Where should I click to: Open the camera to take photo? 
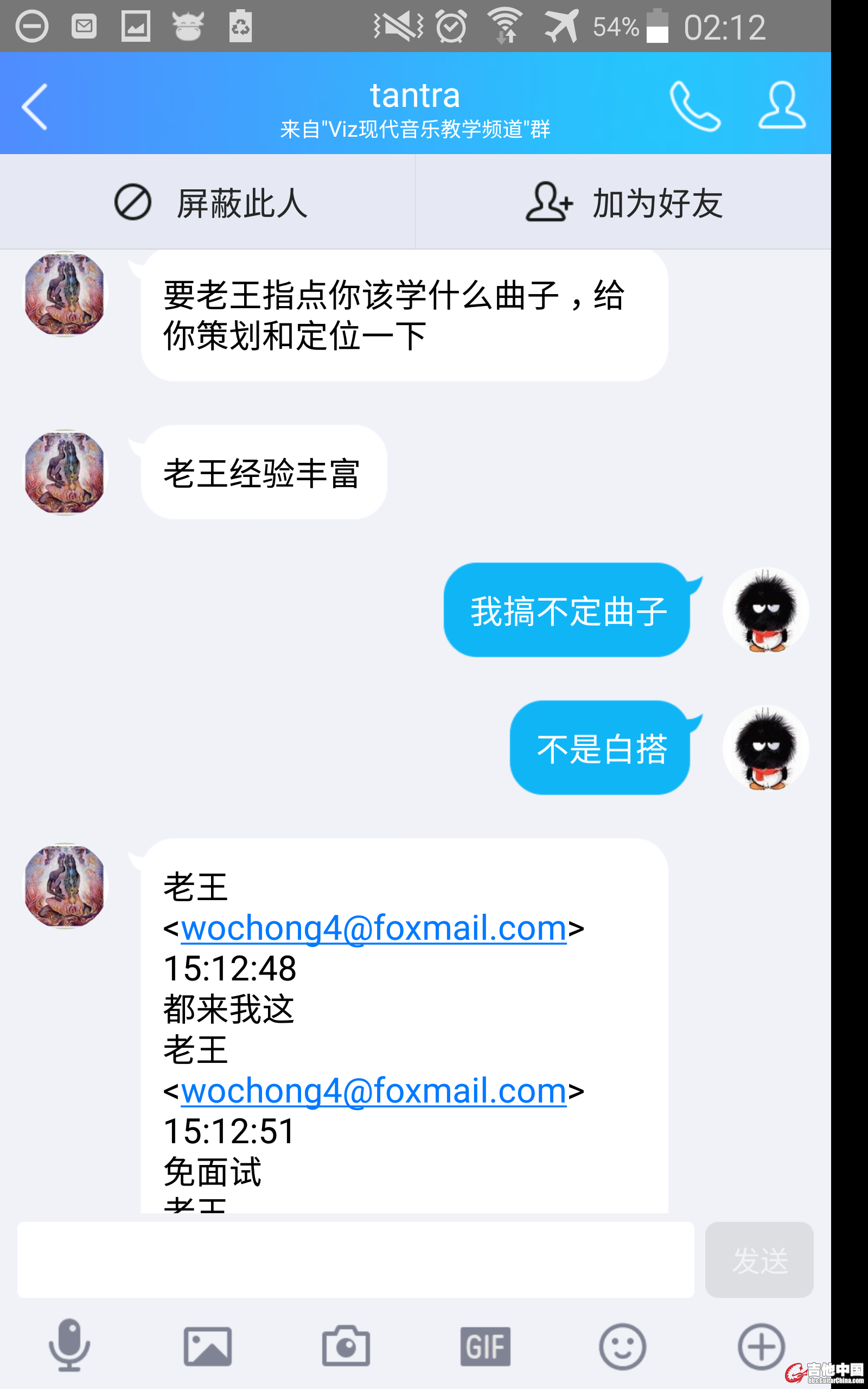tap(346, 1346)
